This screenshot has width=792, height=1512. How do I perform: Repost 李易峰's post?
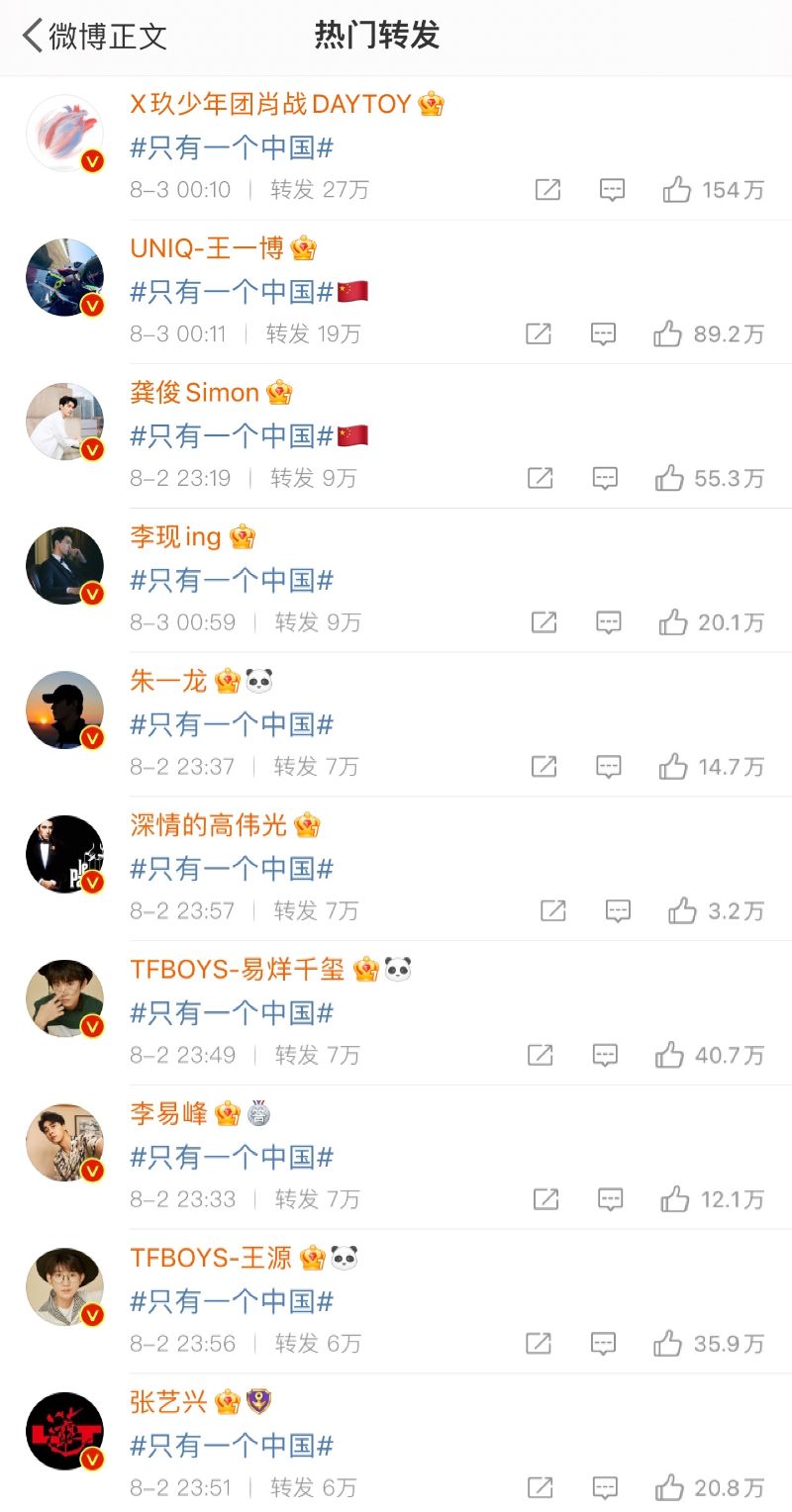coord(546,1200)
